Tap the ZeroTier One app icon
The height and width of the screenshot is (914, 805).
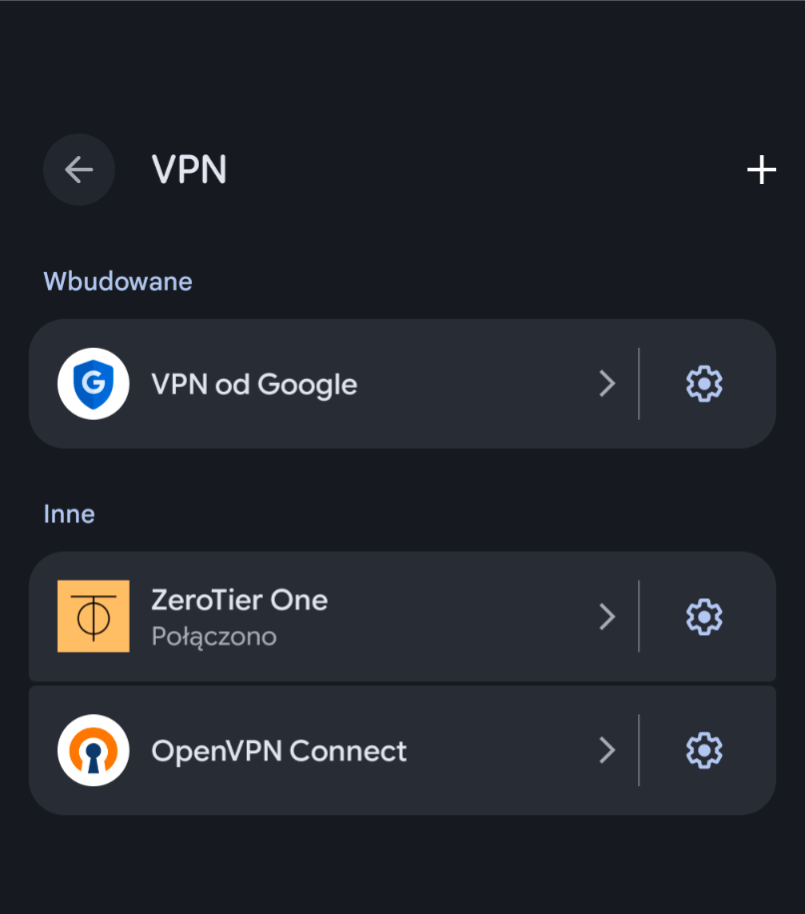(x=94, y=616)
